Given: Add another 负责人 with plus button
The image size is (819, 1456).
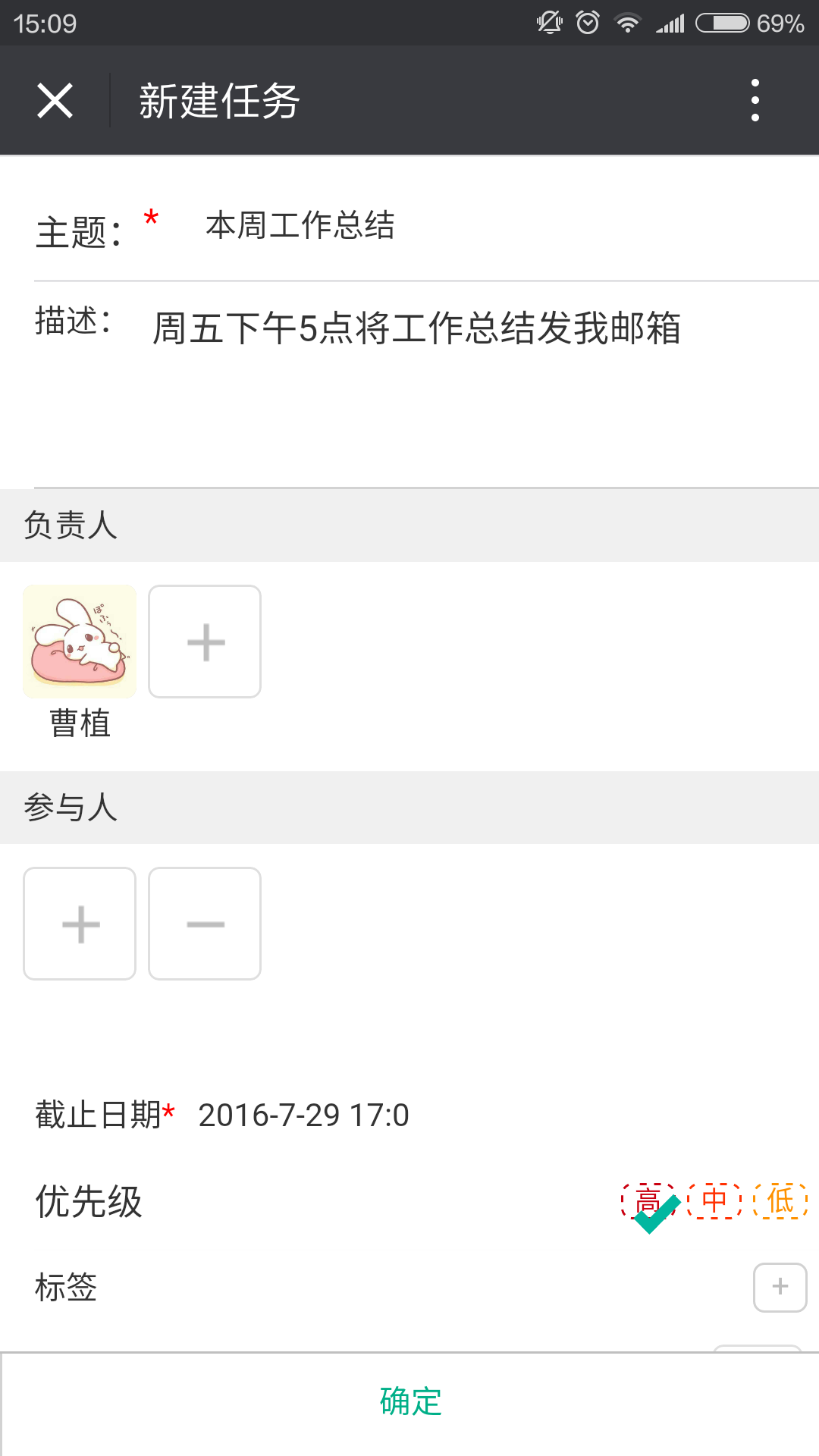Looking at the screenshot, I should 205,642.
